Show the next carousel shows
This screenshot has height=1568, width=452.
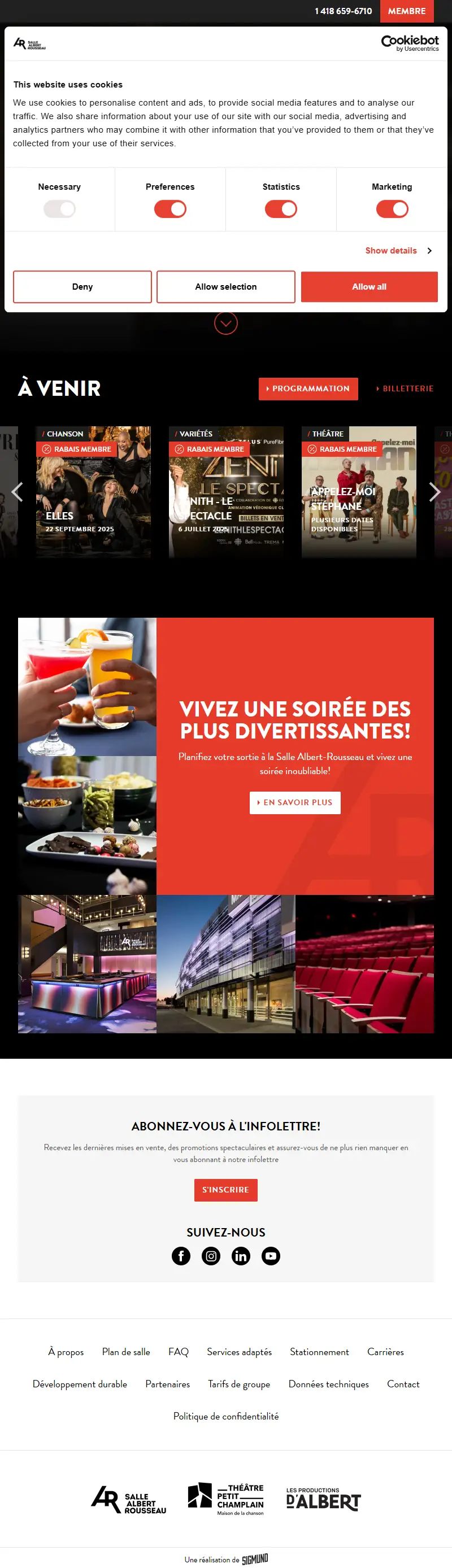pyautogui.click(x=434, y=492)
